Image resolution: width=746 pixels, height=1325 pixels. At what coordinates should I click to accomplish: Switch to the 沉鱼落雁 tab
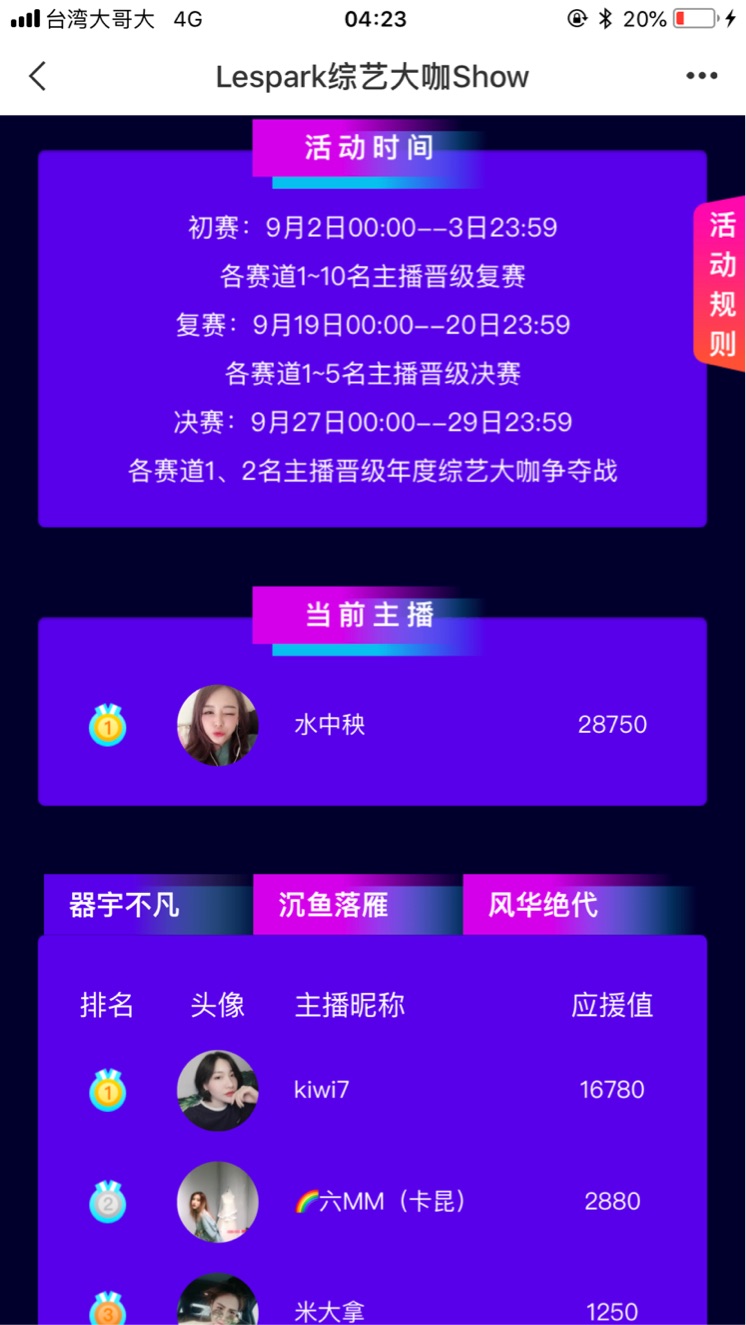pos(333,906)
